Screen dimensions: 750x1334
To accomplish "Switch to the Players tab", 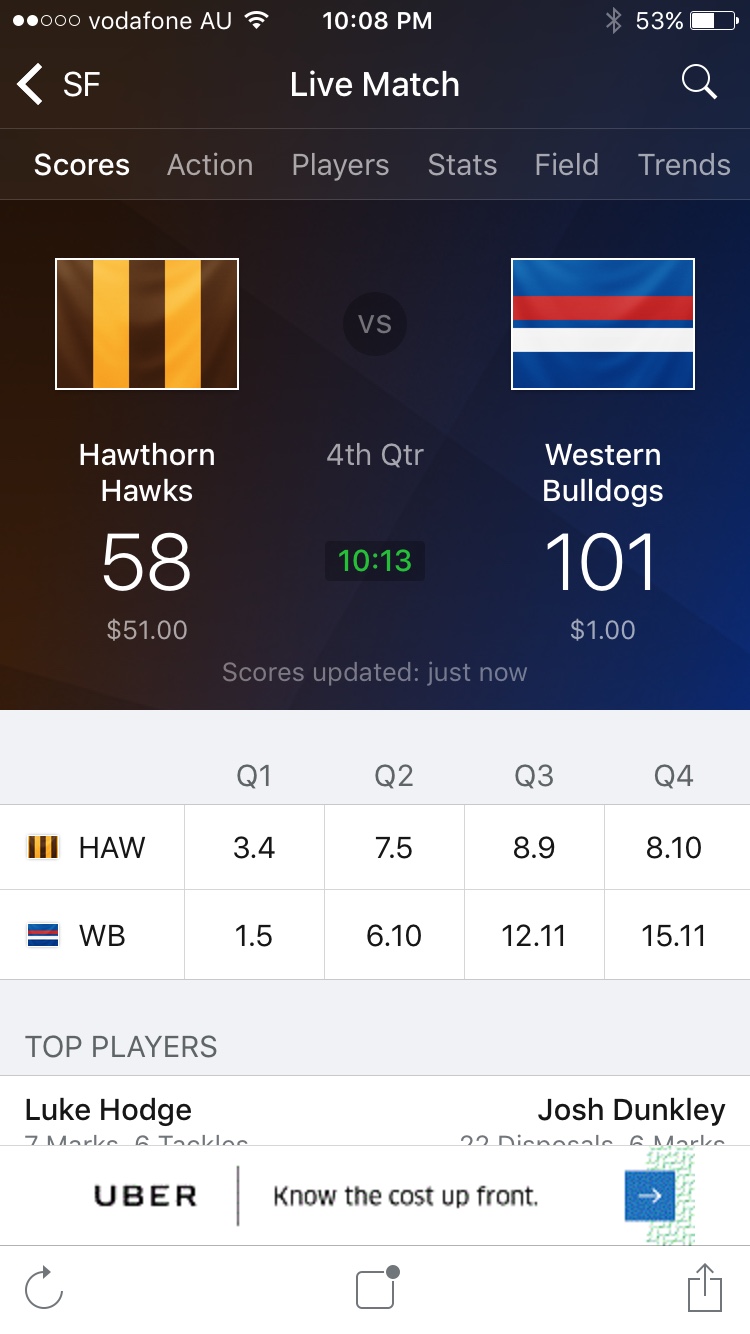I will (x=340, y=165).
